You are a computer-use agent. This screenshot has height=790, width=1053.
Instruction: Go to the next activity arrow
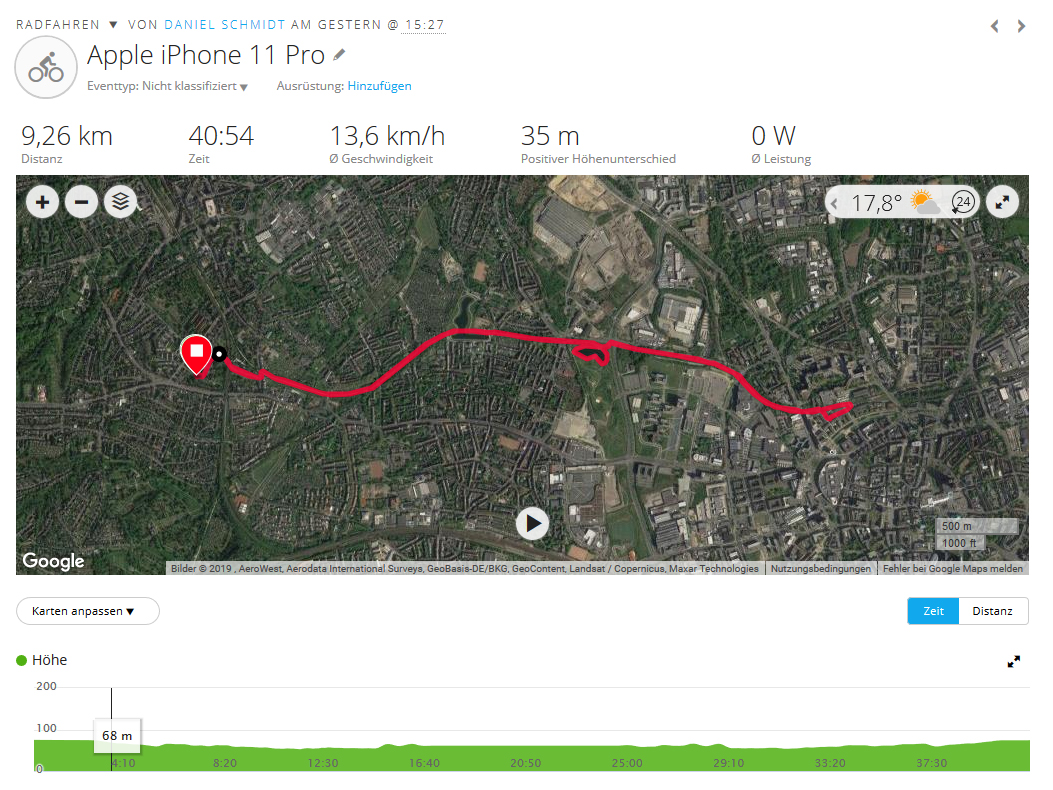point(1021,26)
